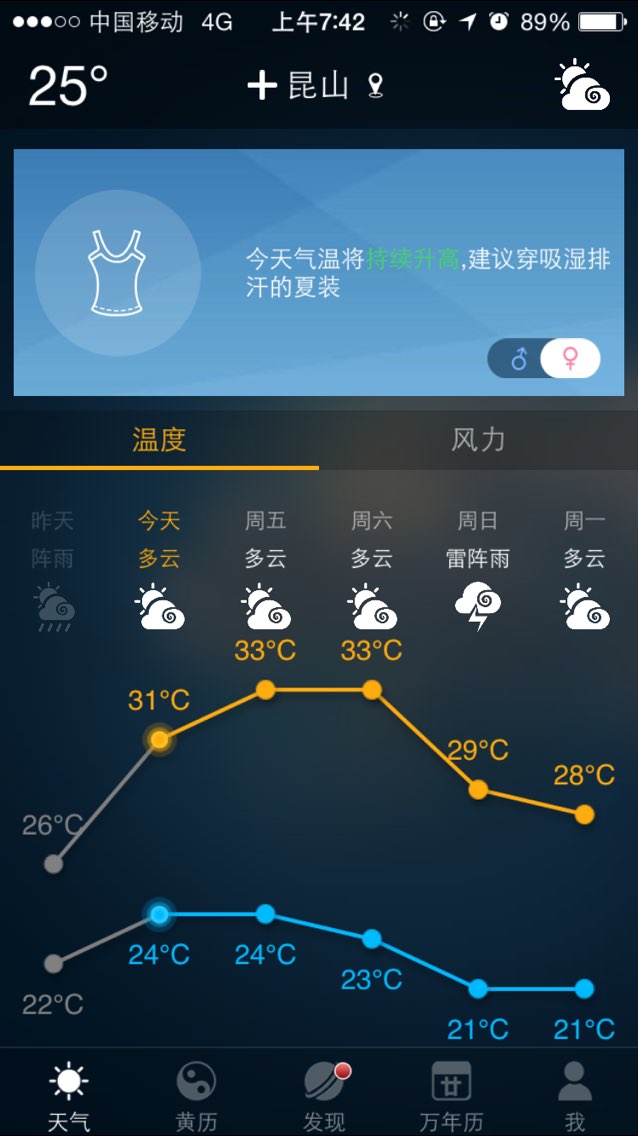638x1136 pixels.
Task: Open the clothing suggestion card
Action: (319, 272)
